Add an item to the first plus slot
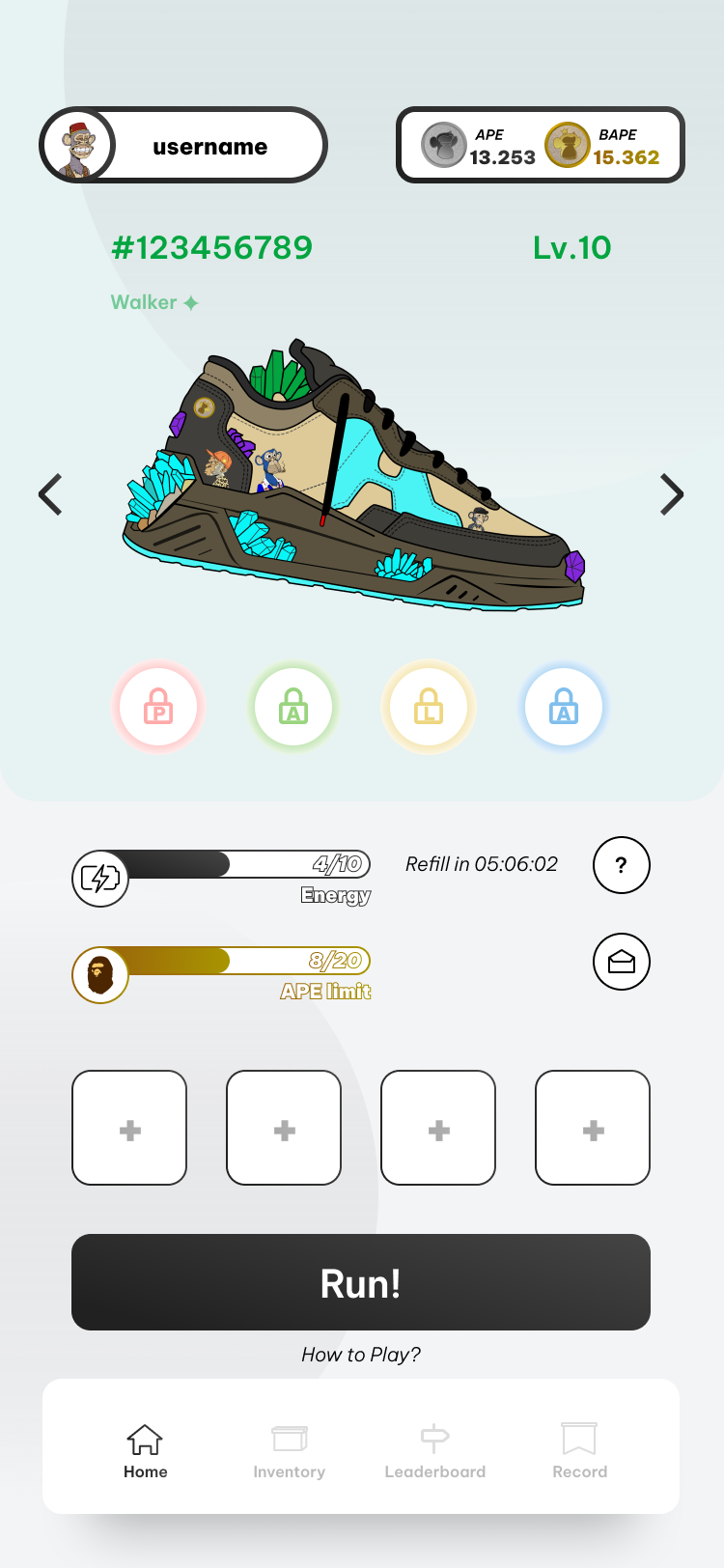This screenshot has height=1568, width=724. click(x=129, y=1128)
